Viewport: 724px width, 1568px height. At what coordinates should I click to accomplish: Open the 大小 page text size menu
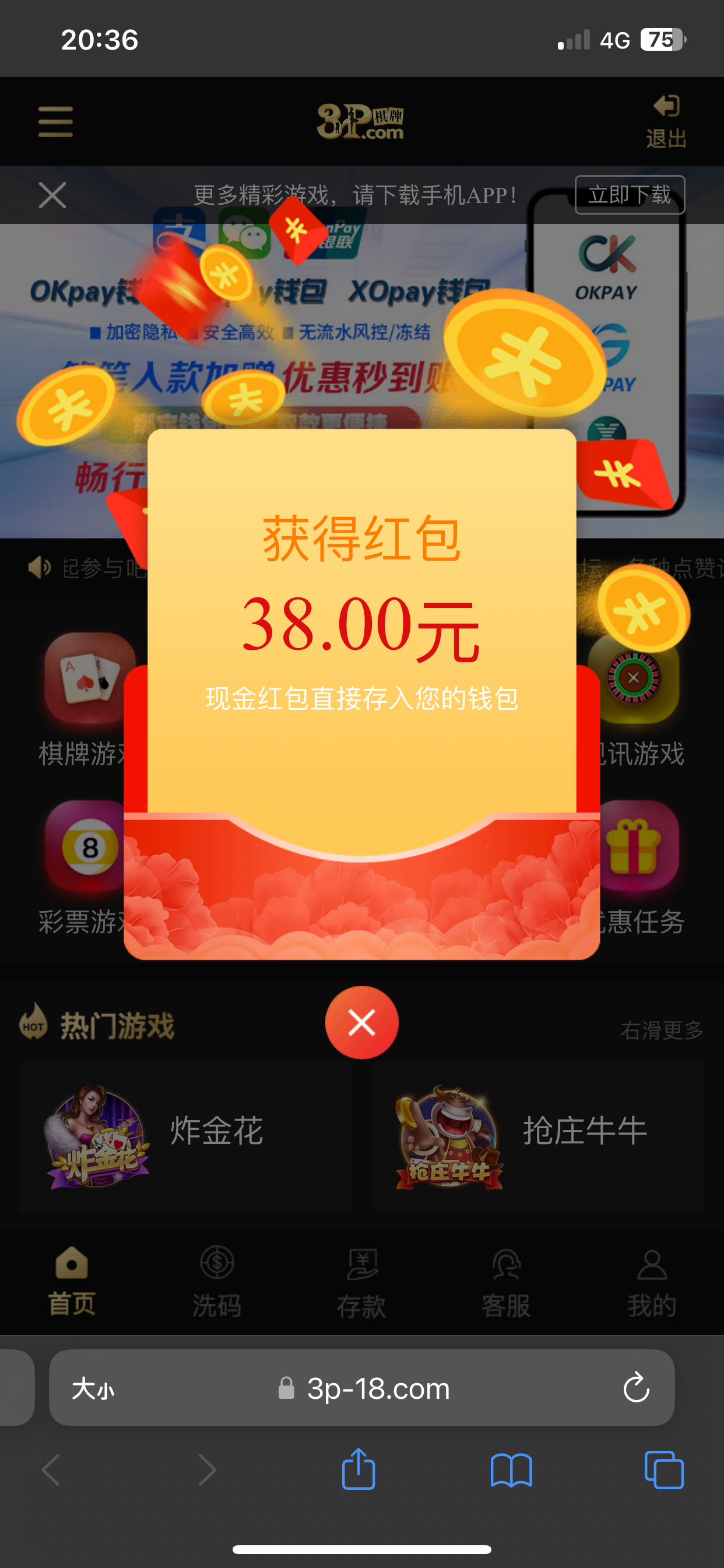tap(93, 1389)
